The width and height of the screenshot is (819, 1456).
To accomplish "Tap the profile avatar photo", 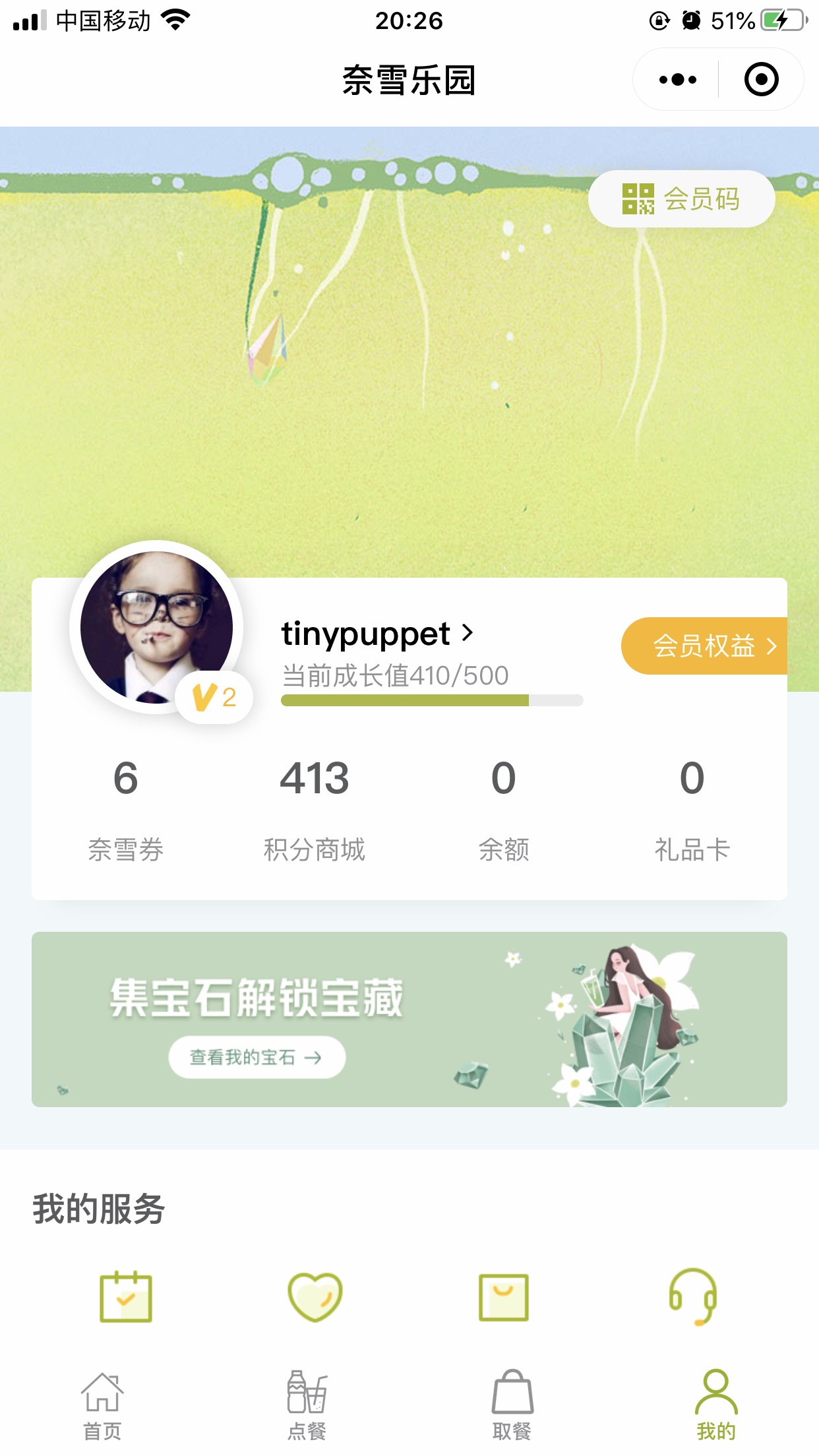I will click(156, 627).
